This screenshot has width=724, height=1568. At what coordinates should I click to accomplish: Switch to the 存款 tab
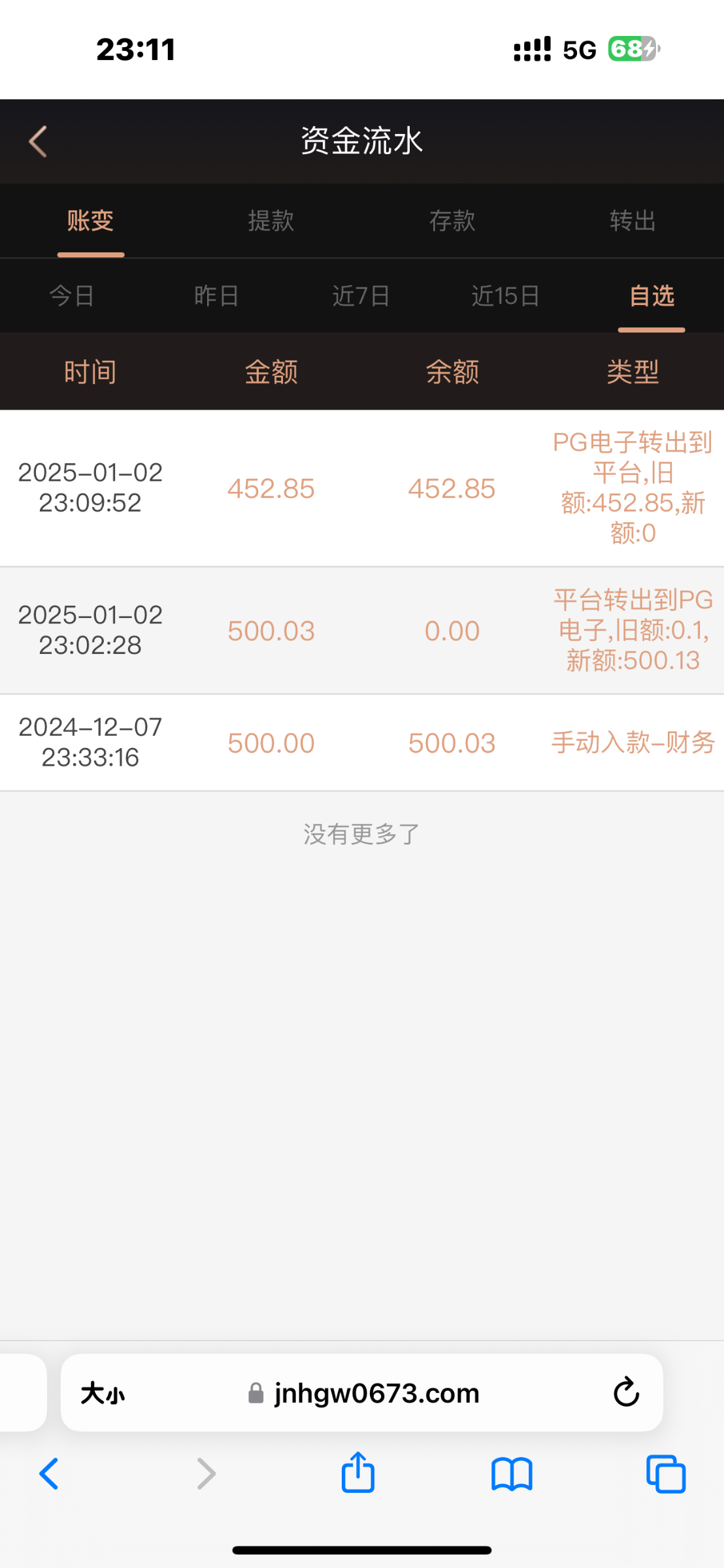point(452,221)
